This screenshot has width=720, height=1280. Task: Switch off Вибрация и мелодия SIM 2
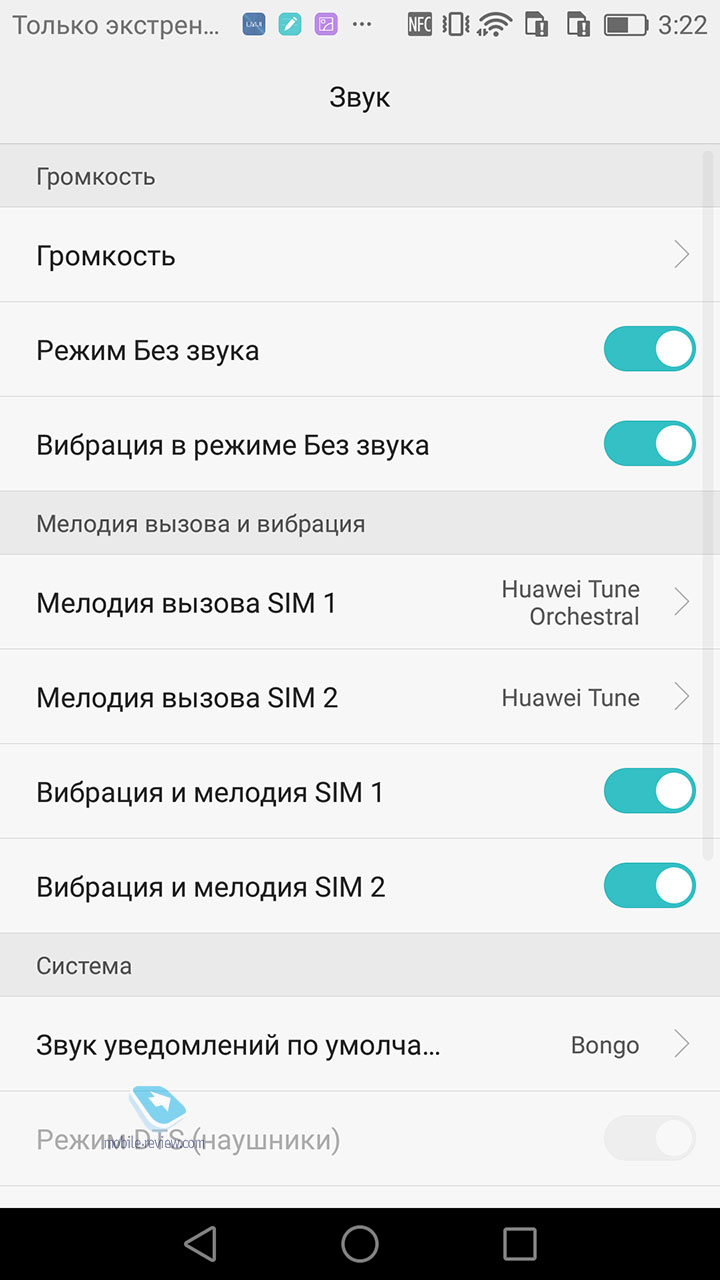click(x=649, y=886)
